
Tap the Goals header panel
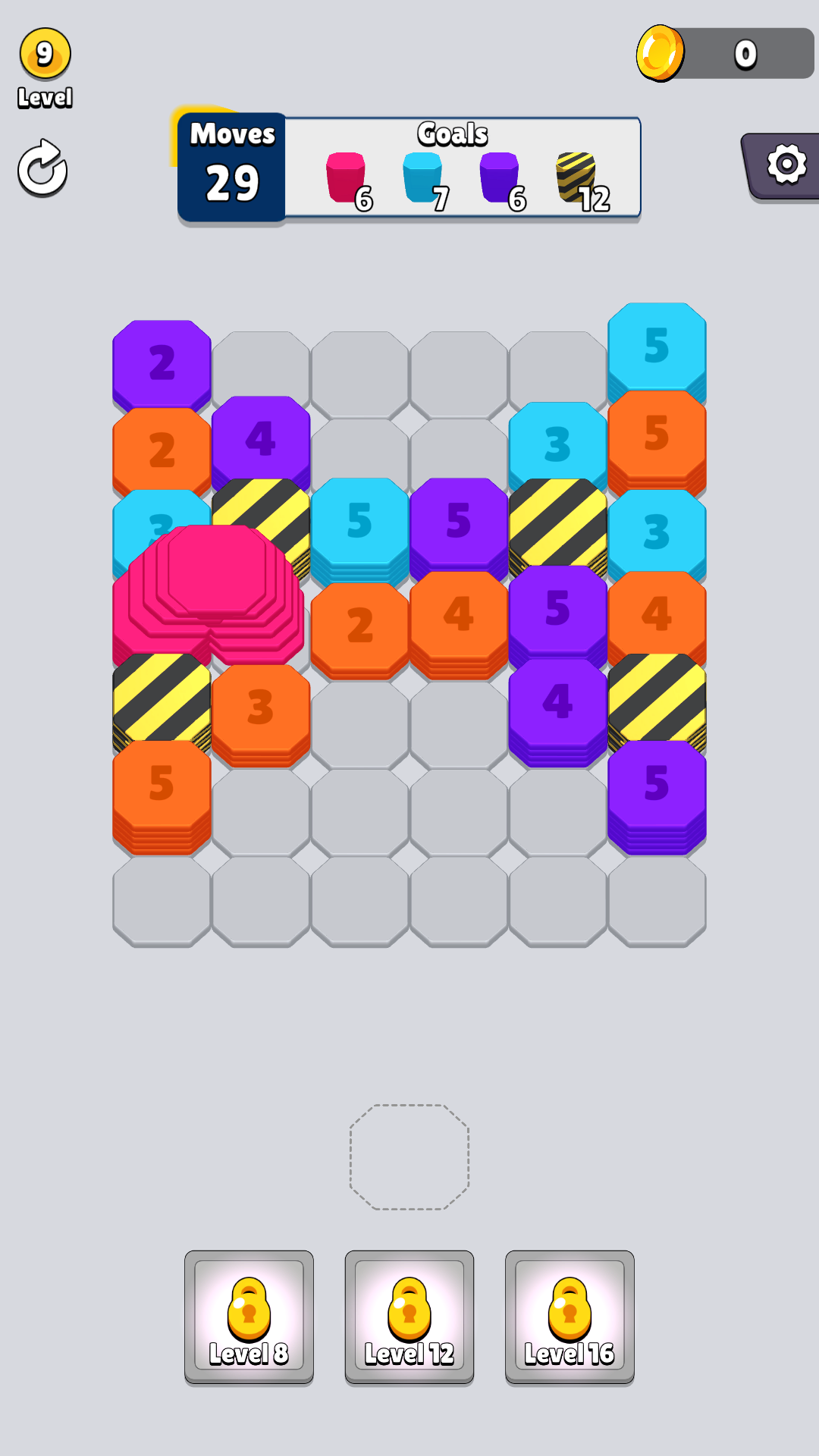(453, 133)
